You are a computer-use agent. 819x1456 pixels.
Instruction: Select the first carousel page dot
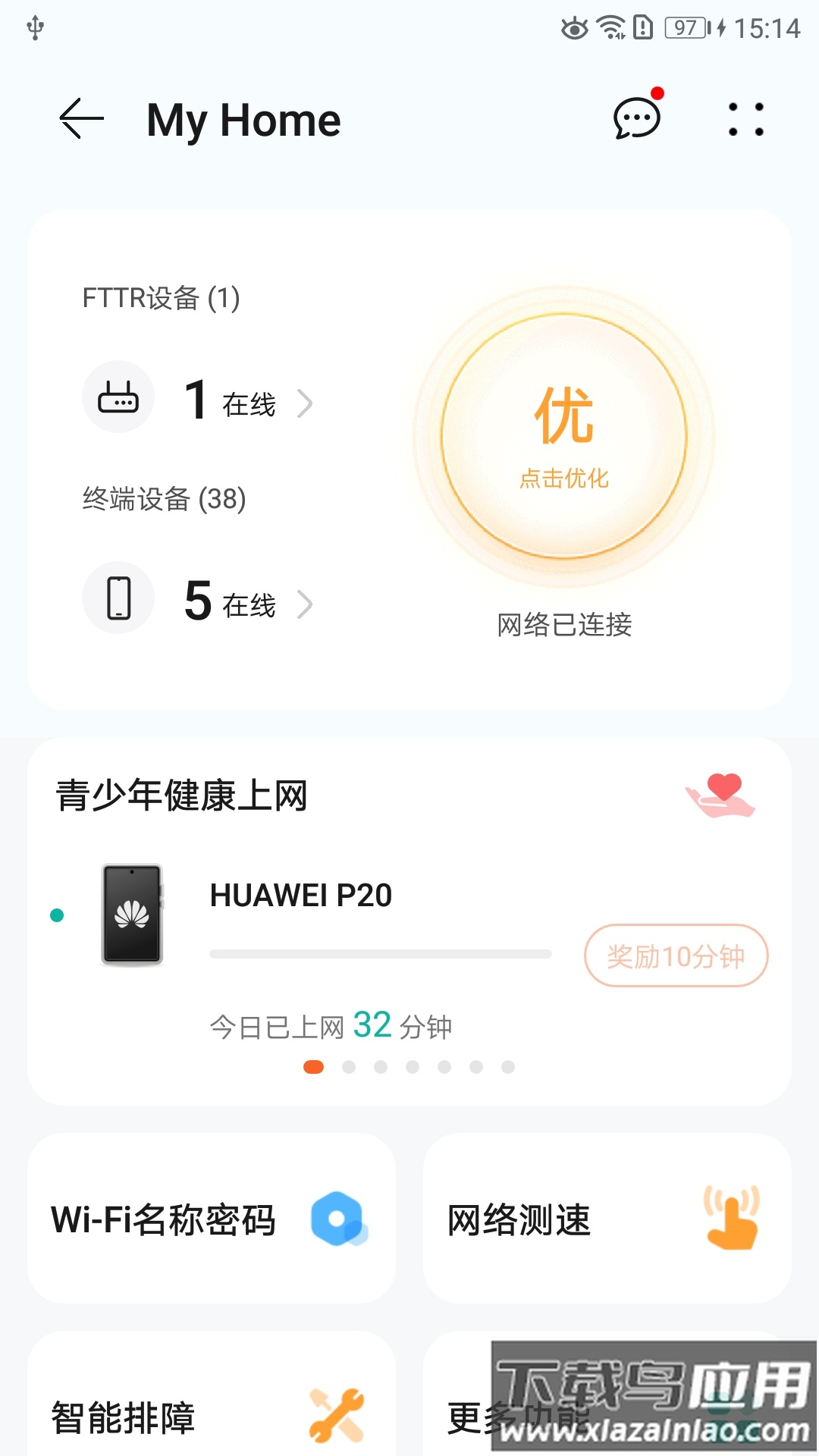click(x=314, y=1065)
